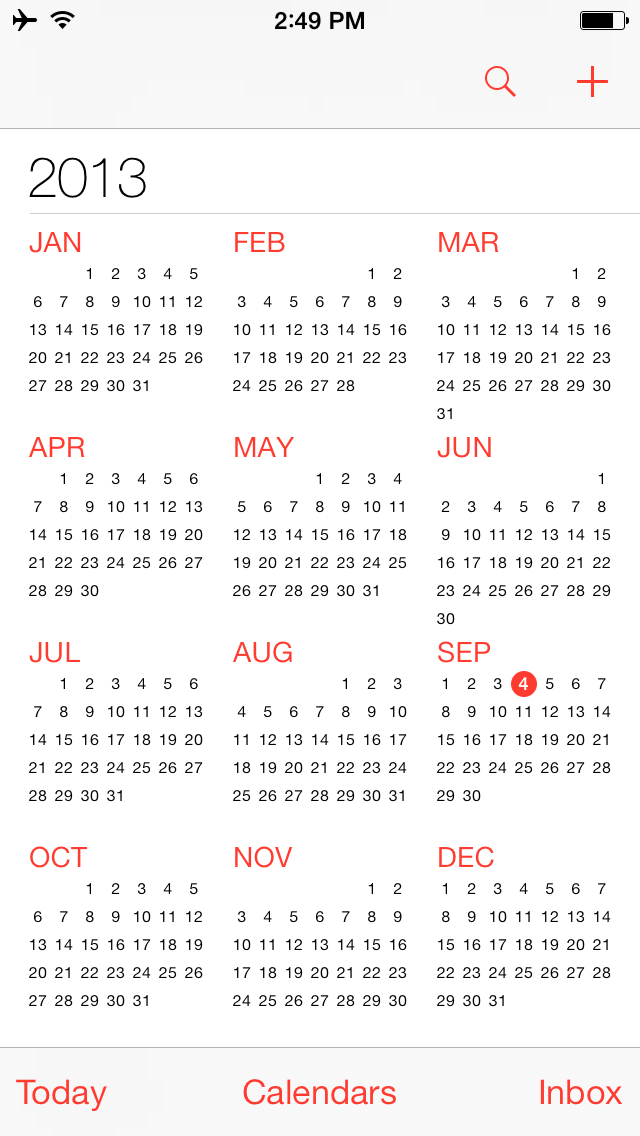Screen dimensions: 640x1136
Task: Jump to Today
Action: (x=61, y=1092)
